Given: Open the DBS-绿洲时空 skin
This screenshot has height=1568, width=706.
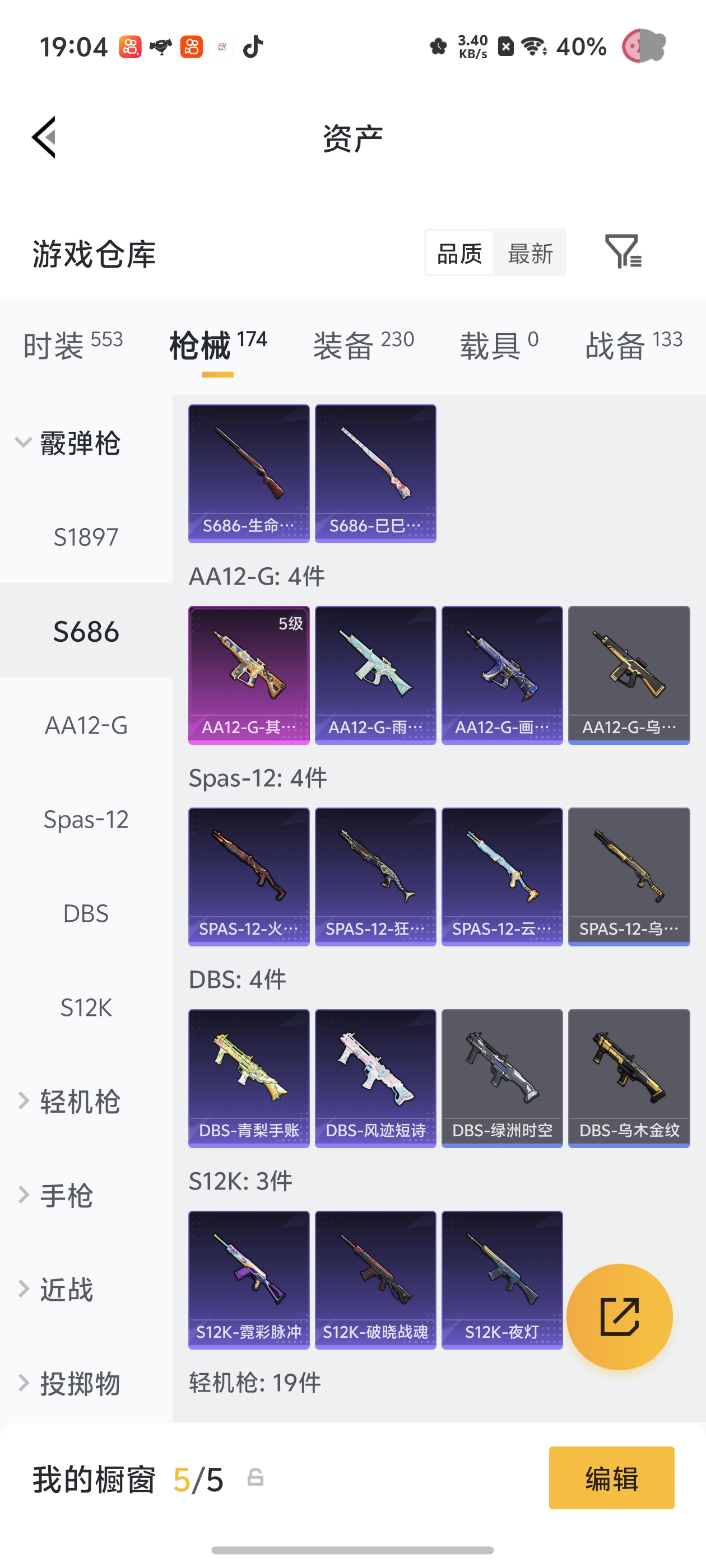Looking at the screenshot, I should (x=502, y=1078).
